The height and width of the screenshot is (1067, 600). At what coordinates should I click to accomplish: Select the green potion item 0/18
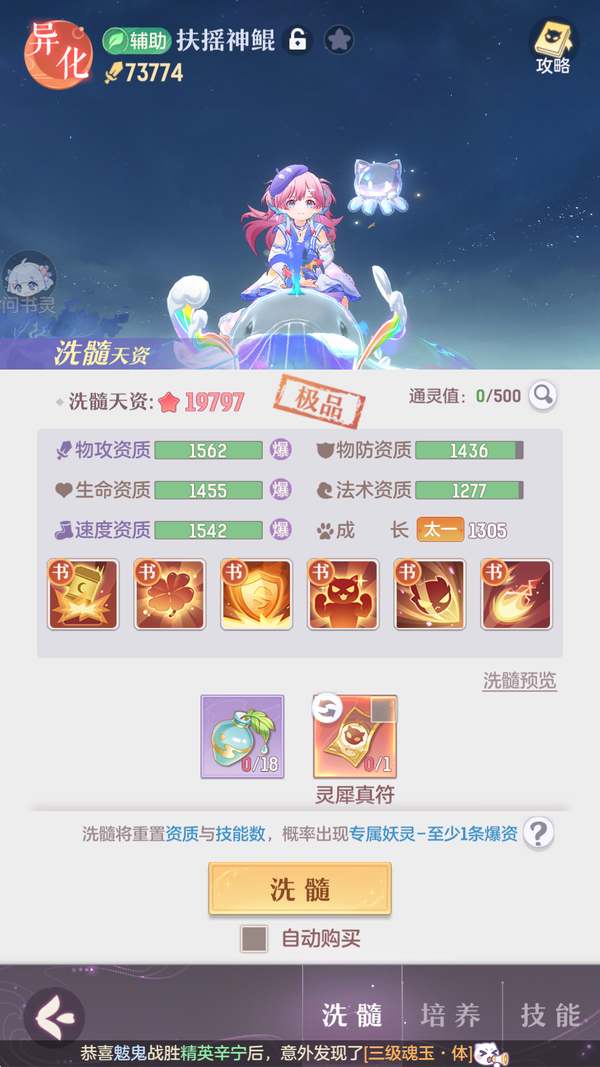pyautogui.click(x=243, y=736)
